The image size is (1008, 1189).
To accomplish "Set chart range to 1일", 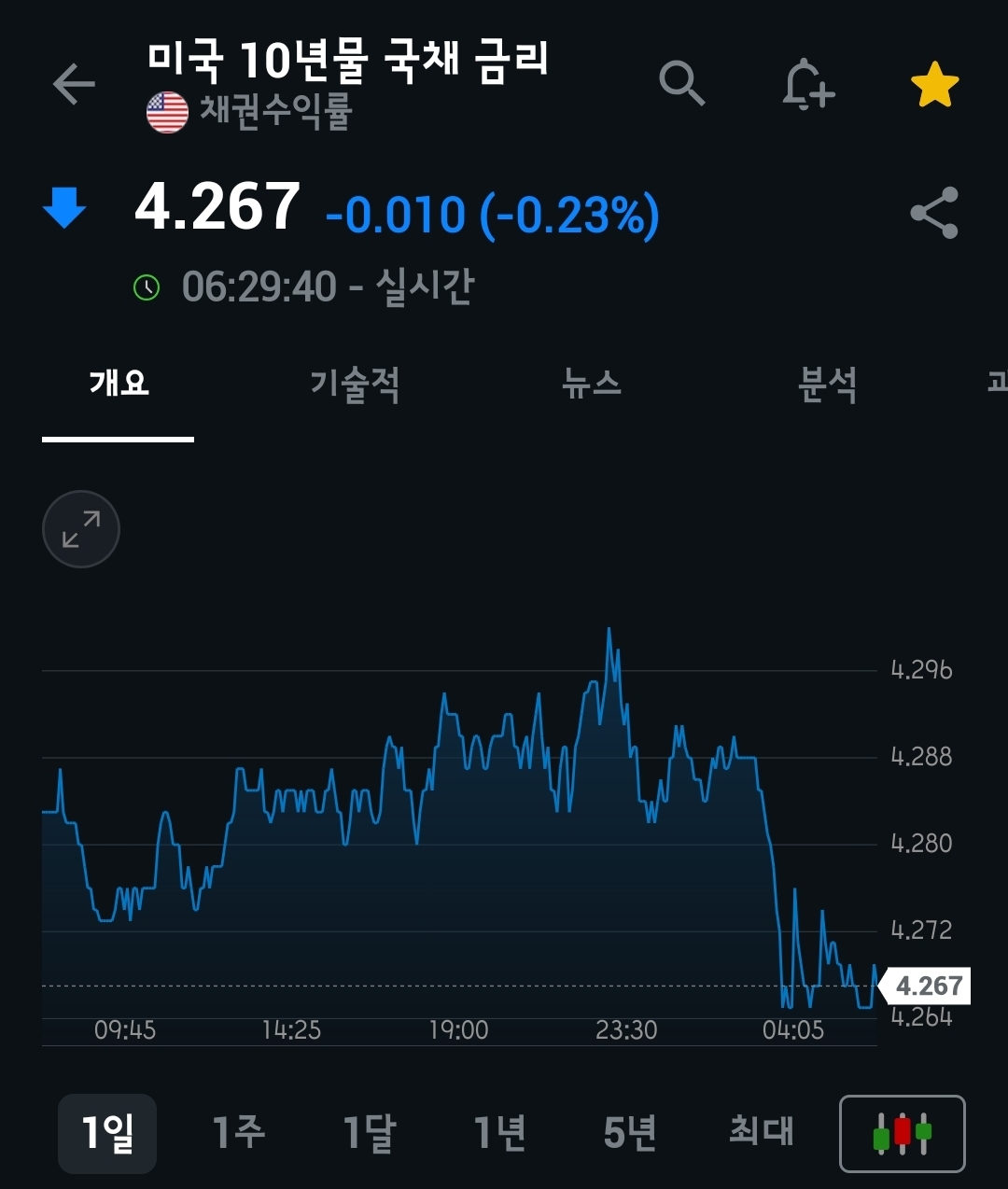I will click(x=107, y=1133).
